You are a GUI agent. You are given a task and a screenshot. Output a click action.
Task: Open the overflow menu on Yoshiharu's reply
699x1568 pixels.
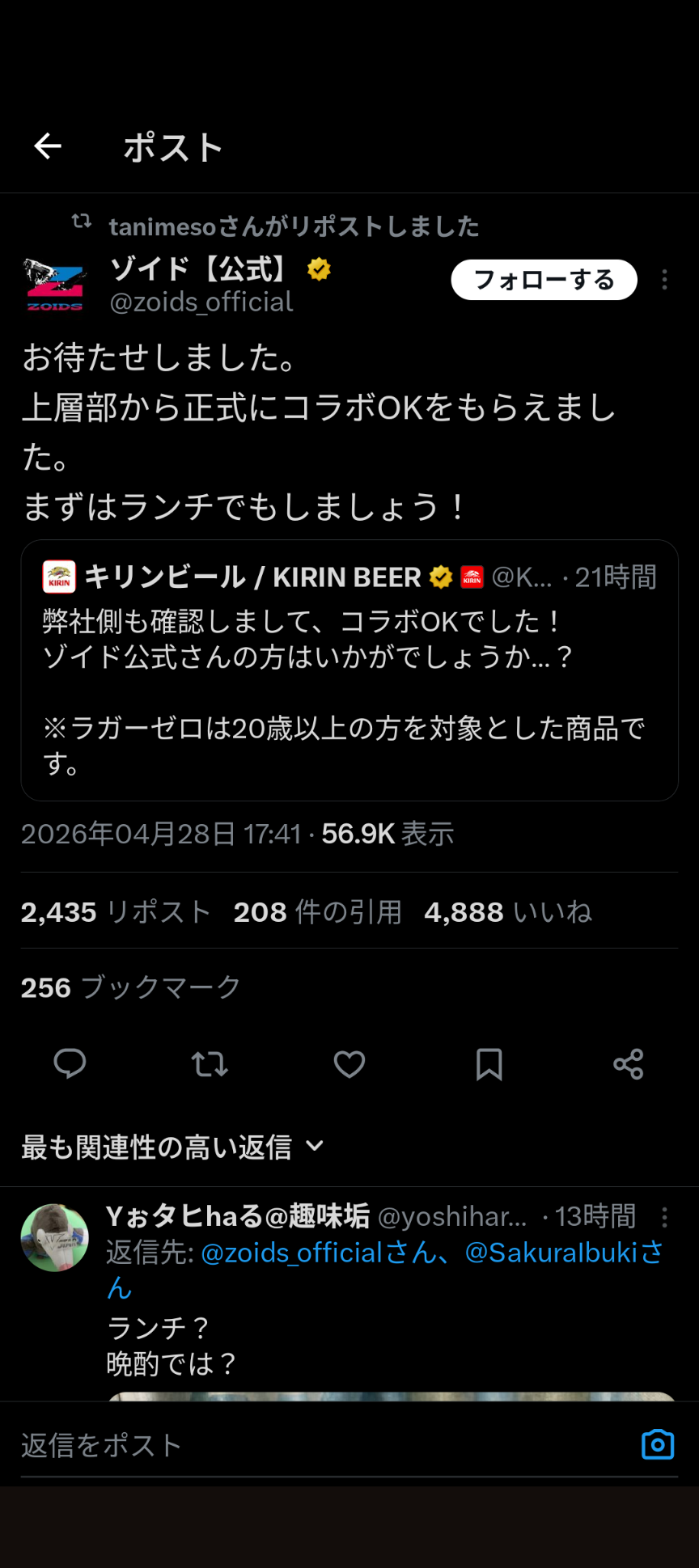click(x=664, y=1217)
